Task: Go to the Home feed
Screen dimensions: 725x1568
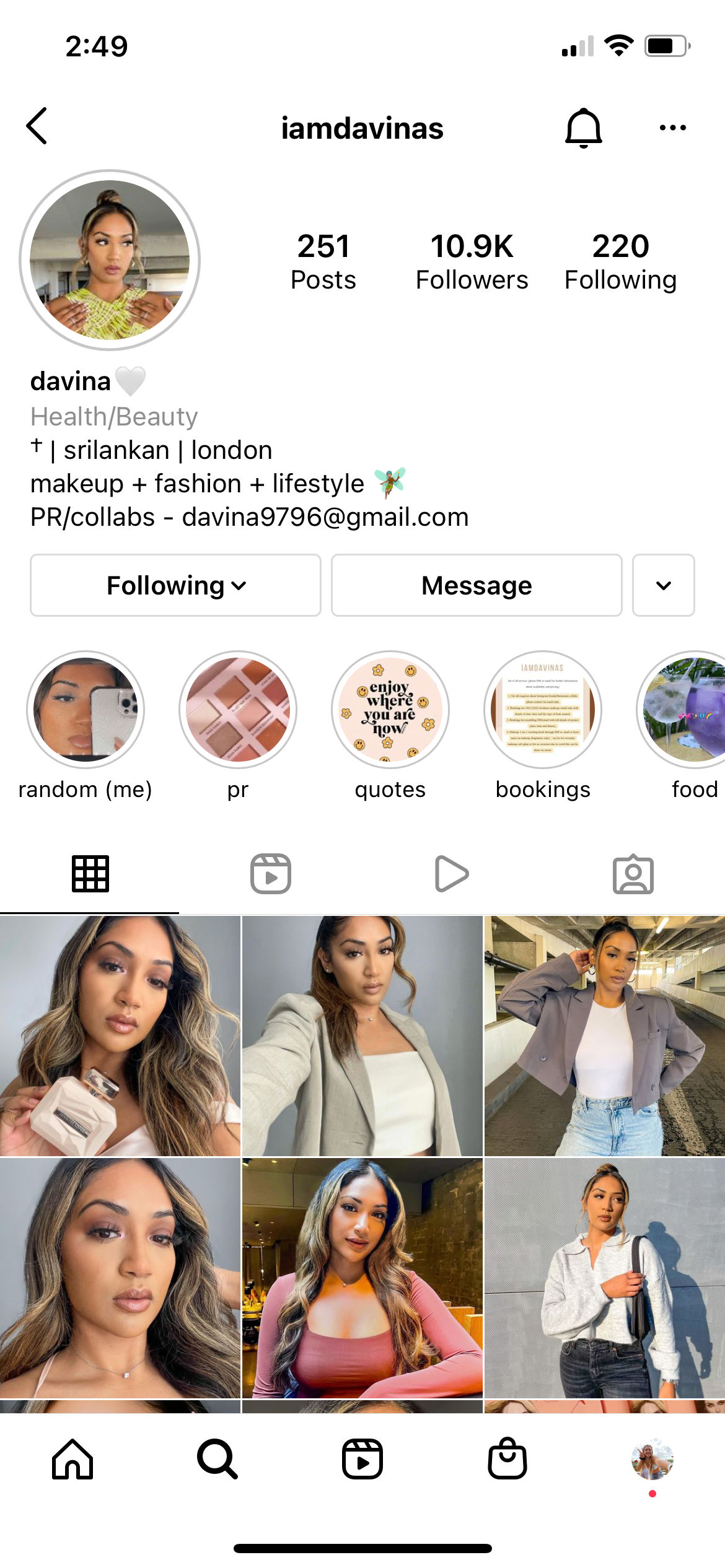Action: tap(72, 1459)
